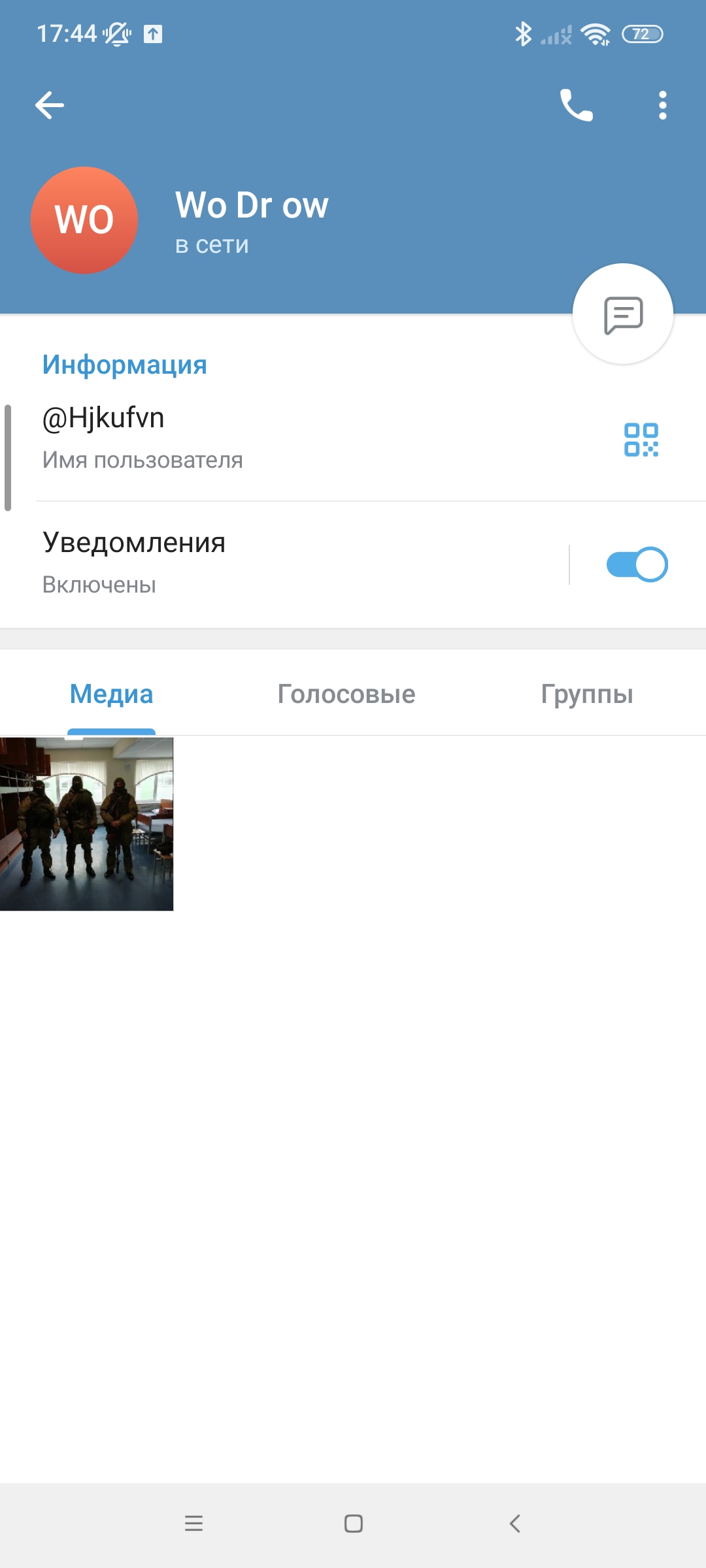Viewport: 706px width, 1568px height.
Task: Tap the @Hjkufvn username row
Action: tap(261, 438)
